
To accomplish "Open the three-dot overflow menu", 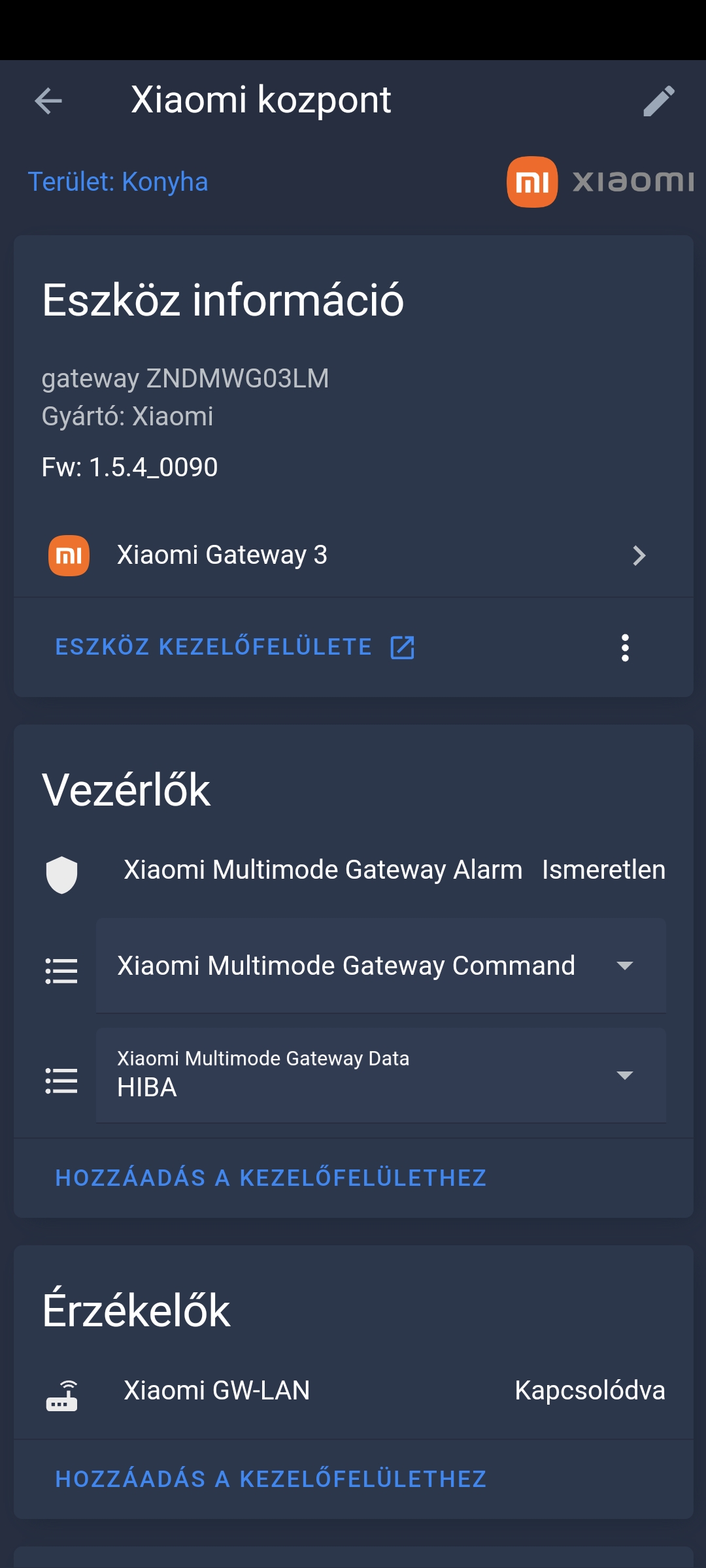I will click(626, 647).
